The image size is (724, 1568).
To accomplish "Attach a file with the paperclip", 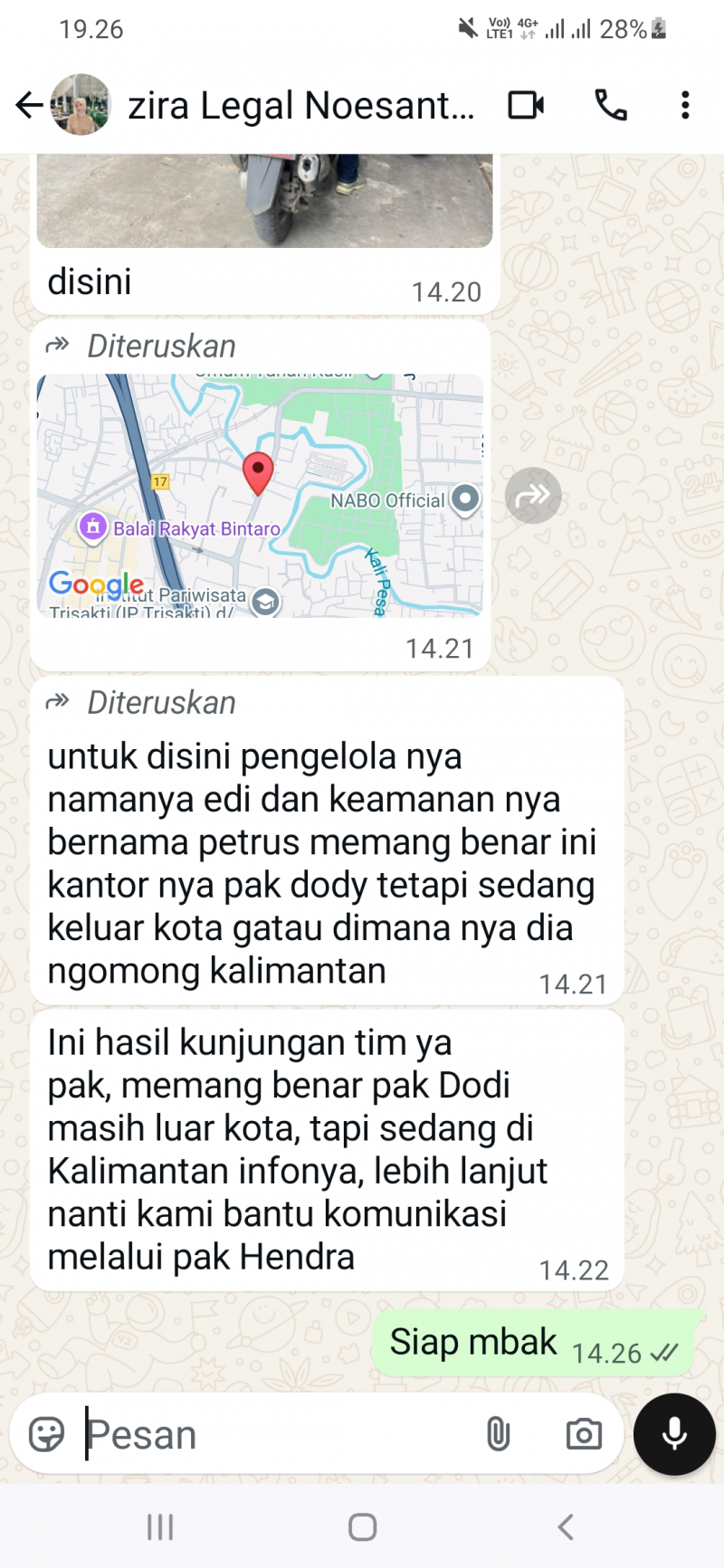I will pos(498,1433).
